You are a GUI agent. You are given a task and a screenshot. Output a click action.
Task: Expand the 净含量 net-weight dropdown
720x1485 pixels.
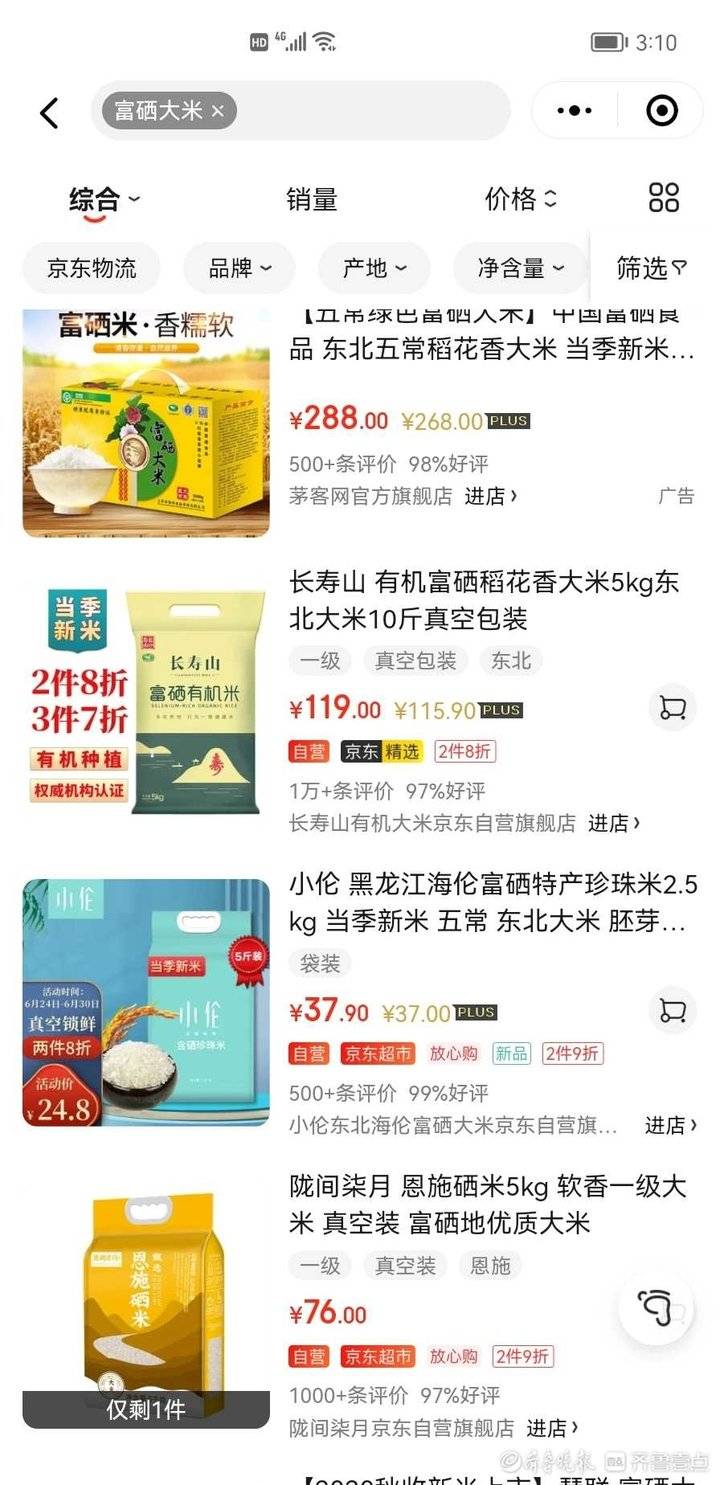point(519,268)
